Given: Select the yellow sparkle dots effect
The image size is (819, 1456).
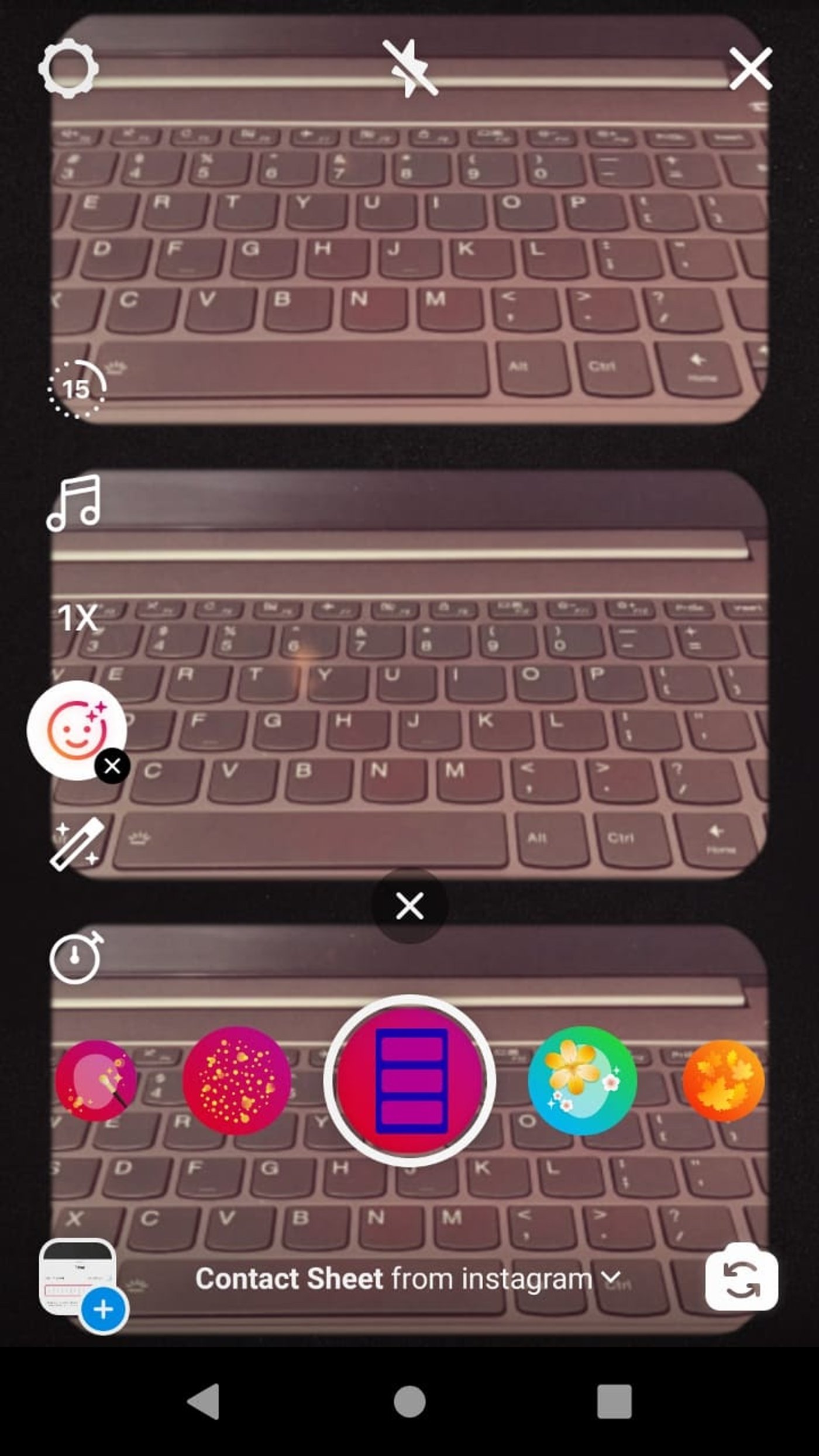Looking at the screenshot, I should [237, 1081].
